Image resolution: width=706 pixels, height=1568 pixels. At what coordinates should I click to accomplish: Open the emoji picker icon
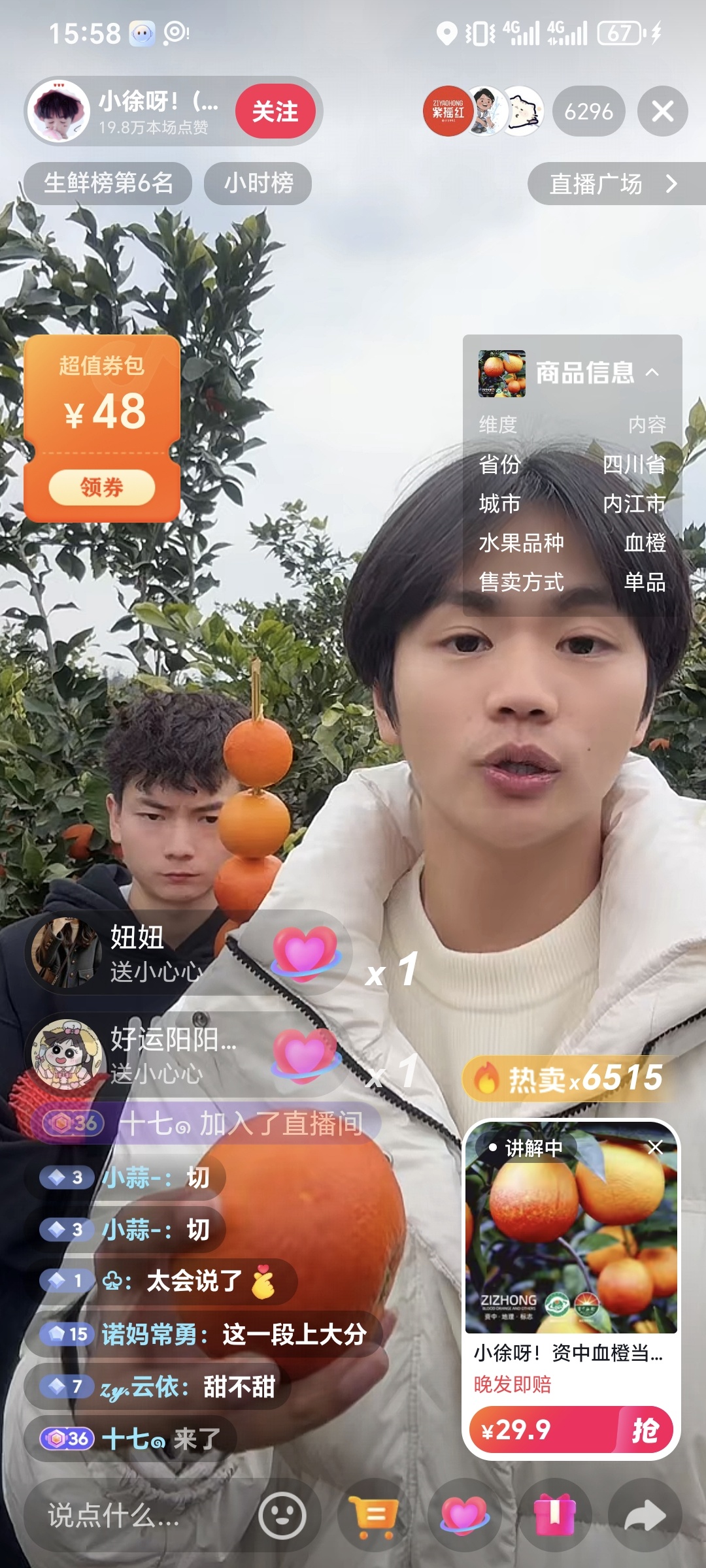282,1515
